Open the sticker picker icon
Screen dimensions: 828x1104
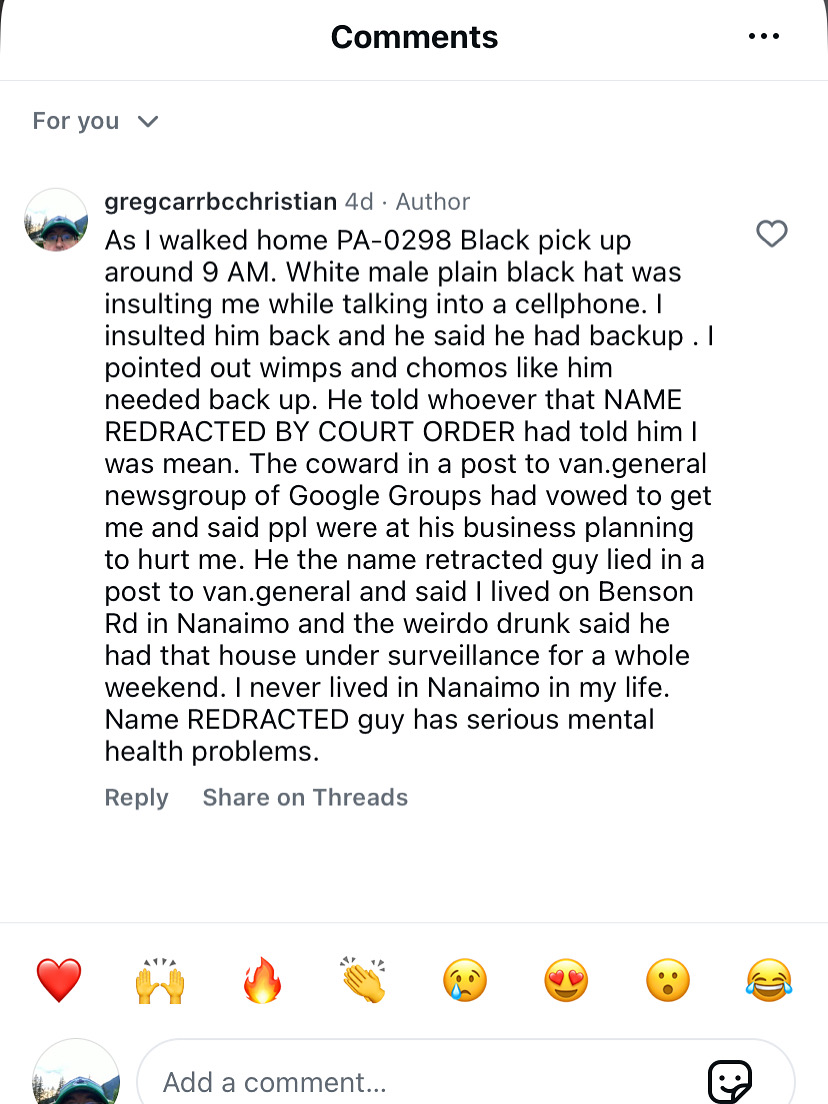click(729, 1082)
